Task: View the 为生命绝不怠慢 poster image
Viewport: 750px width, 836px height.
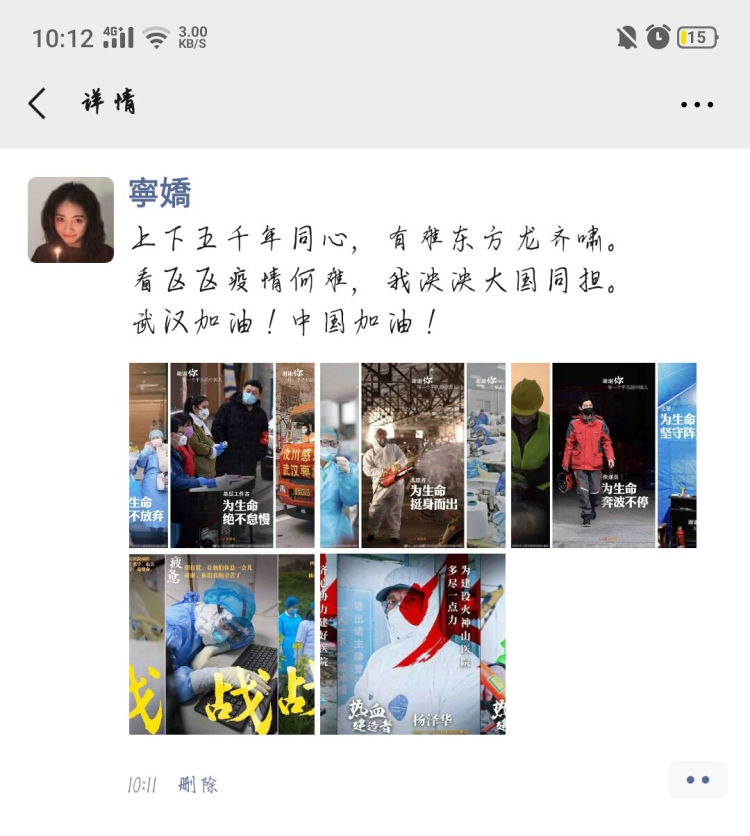Action: (221, 455)
